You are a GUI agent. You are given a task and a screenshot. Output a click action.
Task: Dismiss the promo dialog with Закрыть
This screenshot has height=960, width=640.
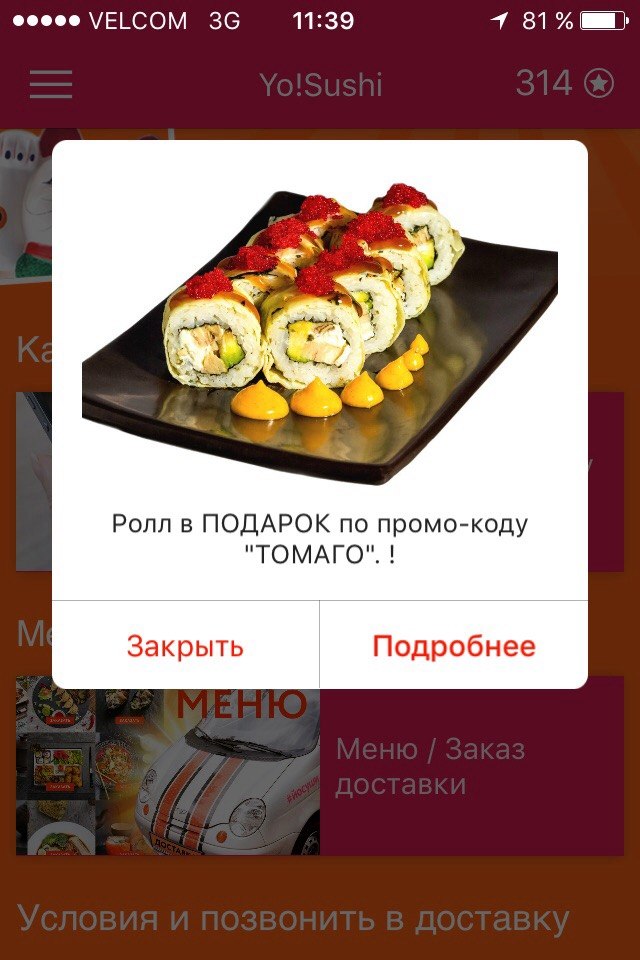(185, 646)
